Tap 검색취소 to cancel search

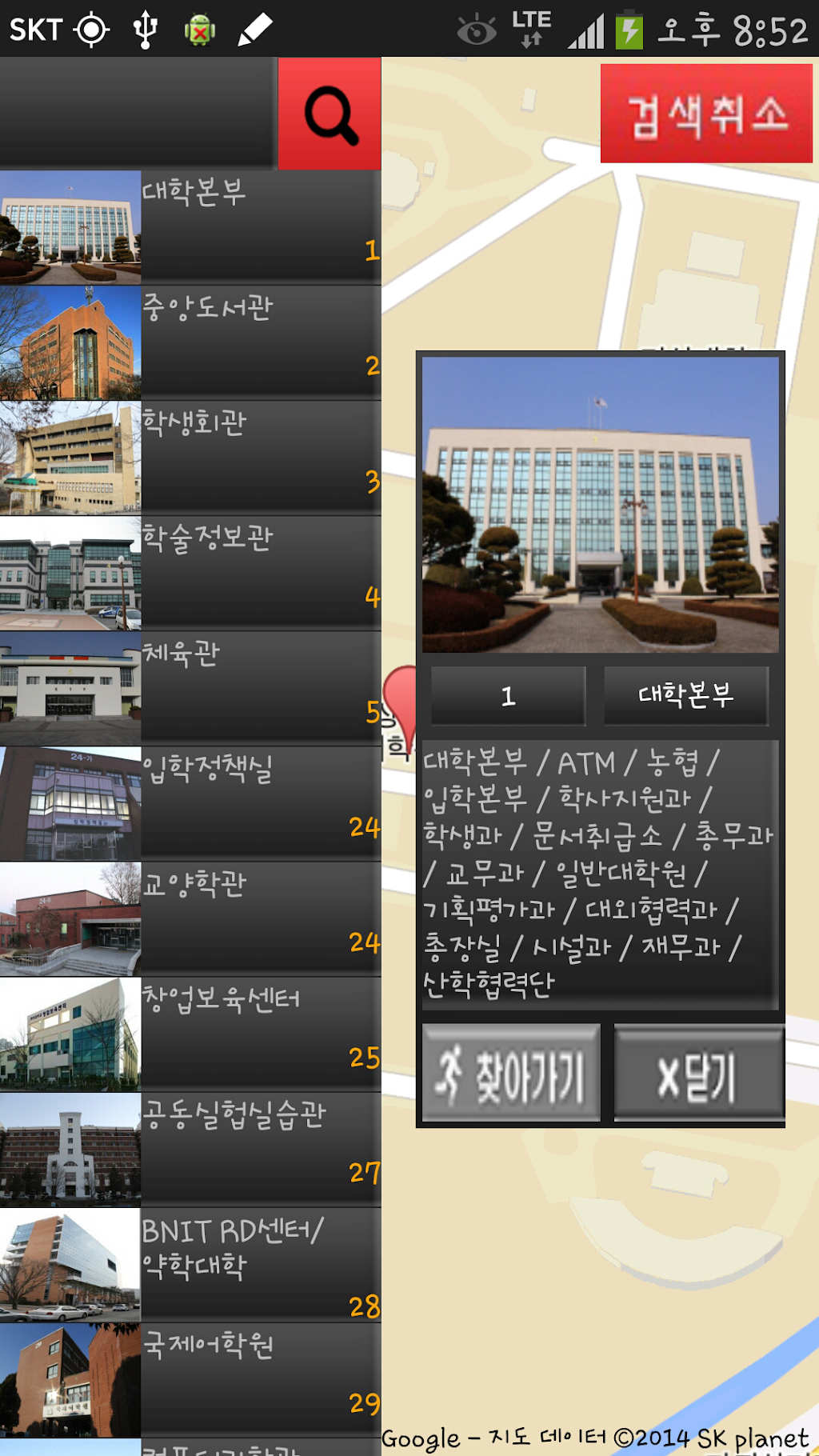click(706, 114)
